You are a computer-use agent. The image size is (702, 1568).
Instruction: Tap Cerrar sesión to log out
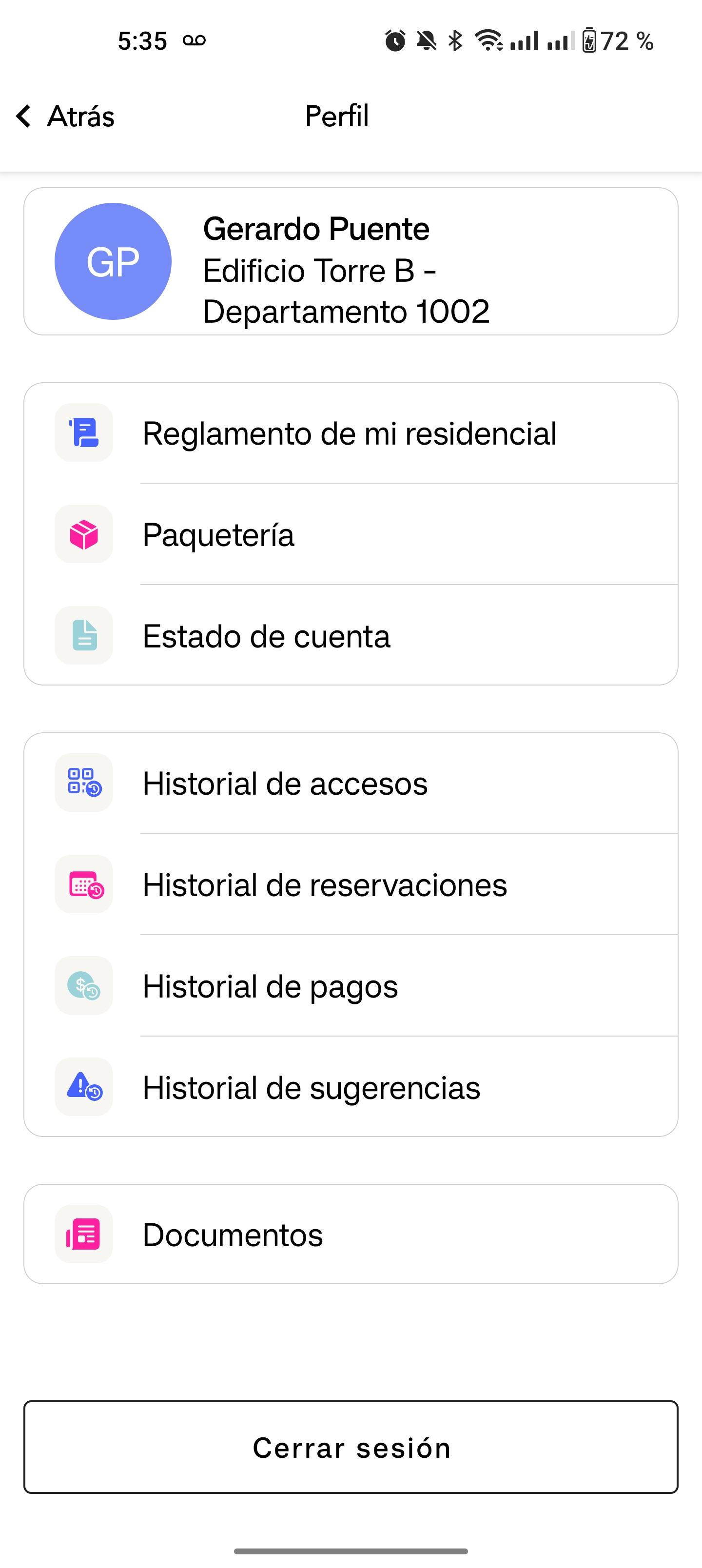351,1447
